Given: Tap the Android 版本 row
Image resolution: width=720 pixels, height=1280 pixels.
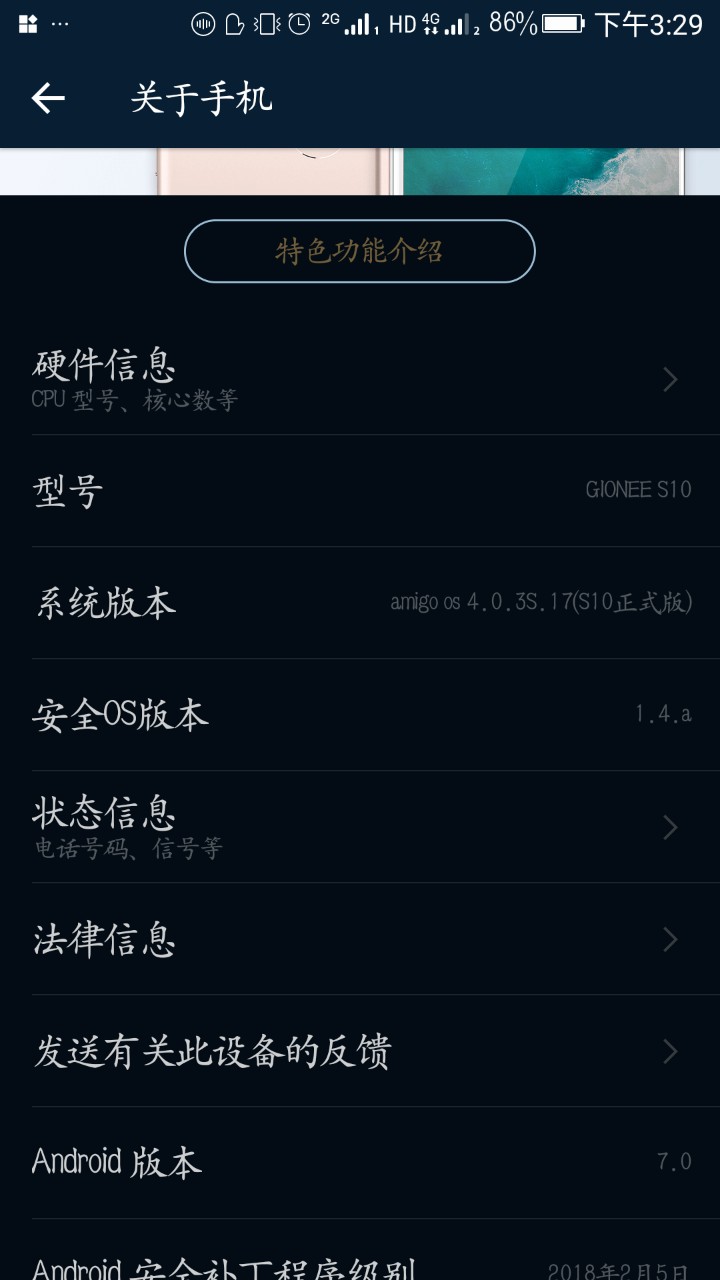Looking at the screenshot, I should pyautogui.click(x=360, y=1162).
